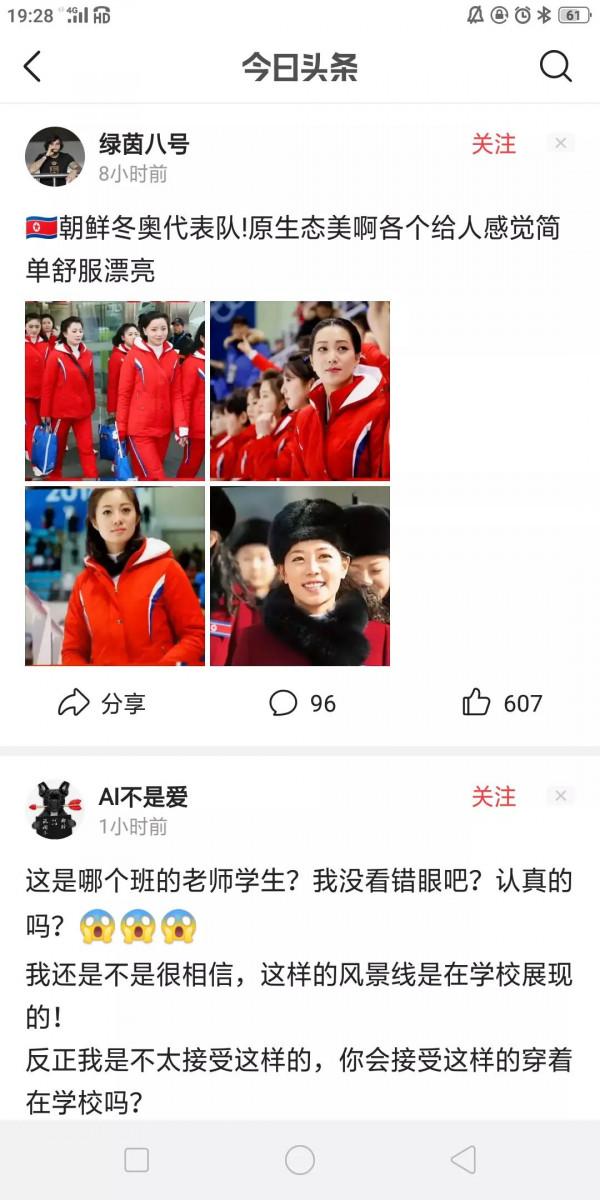Like the 绿茵八号 post with 607 likes
The width and height of the screenshot is (600, 1200).
pos(502,703)
